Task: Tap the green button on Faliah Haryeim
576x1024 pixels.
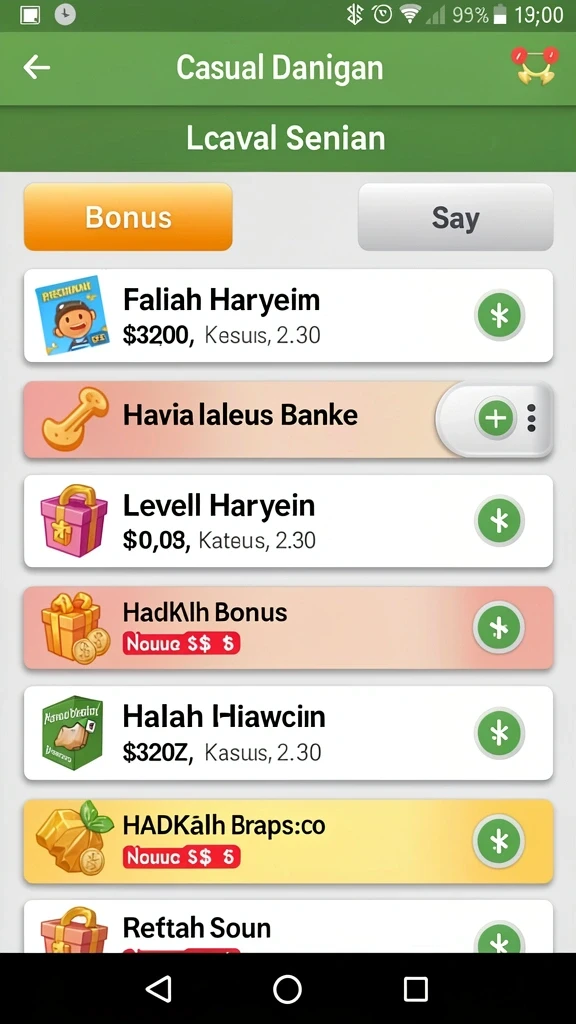Action: point(500,315)
